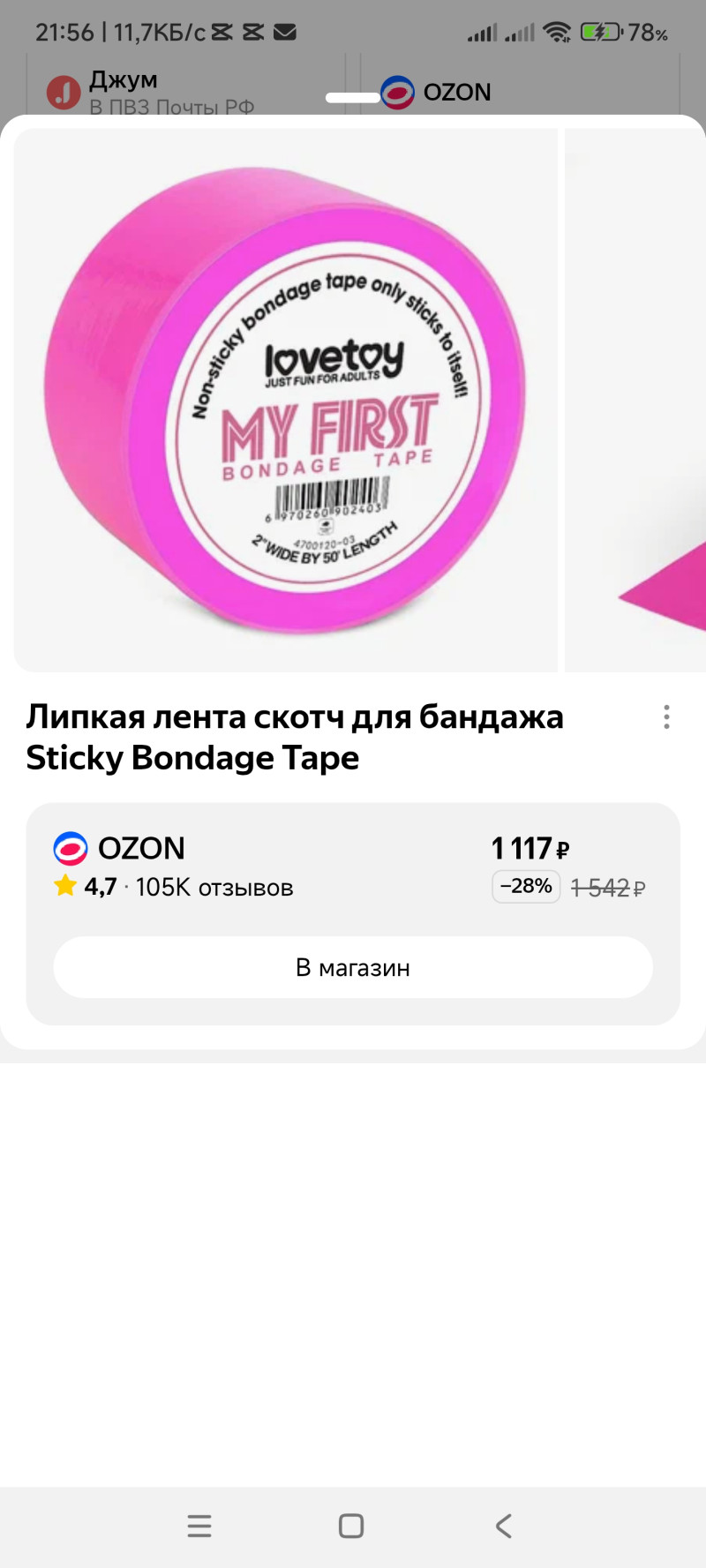Go to the home screen
Image resolution: width=706 pixels, height=1568 pixels.
tap(351, 1526)
